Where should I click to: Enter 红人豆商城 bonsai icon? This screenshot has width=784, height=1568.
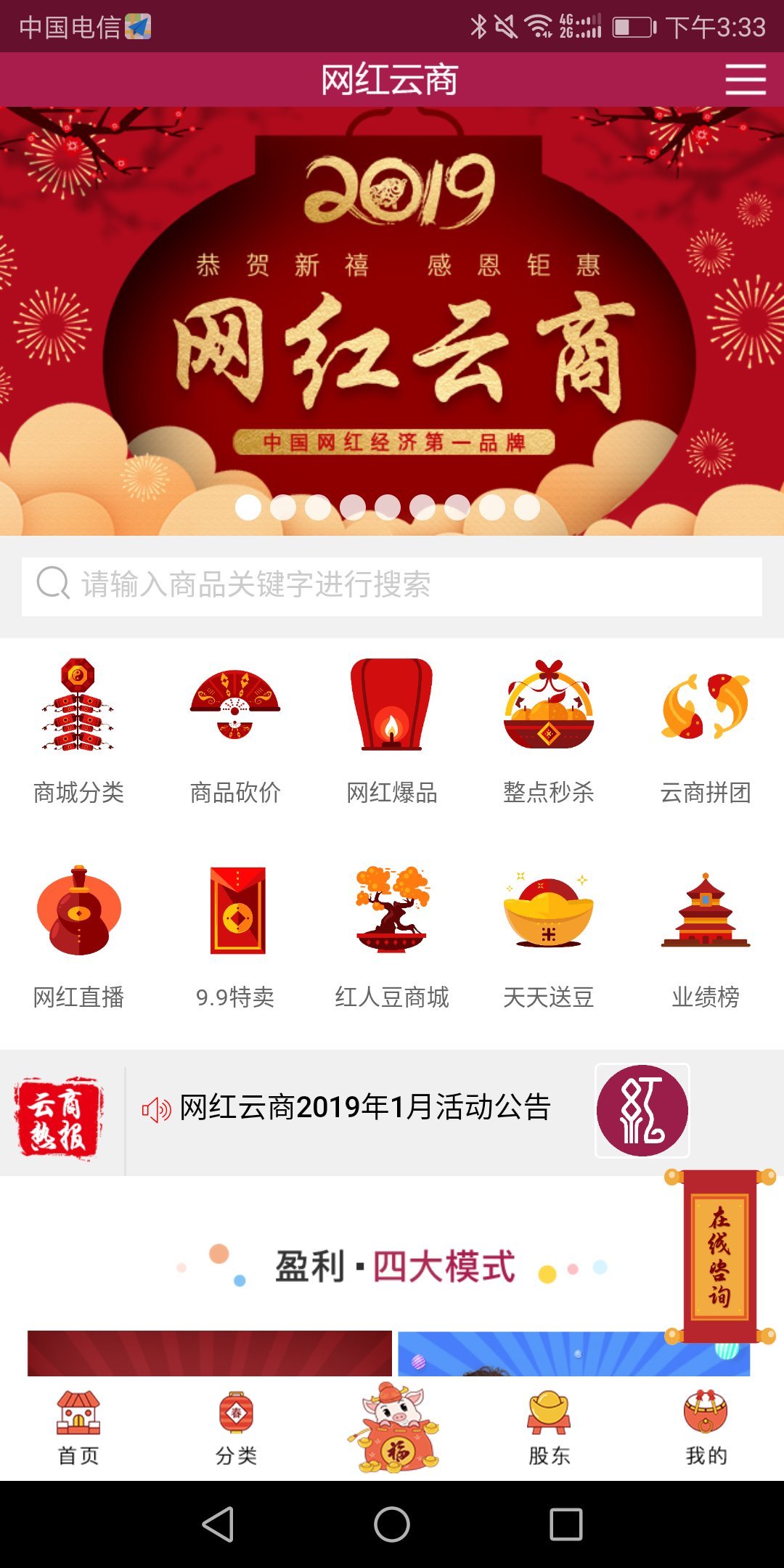pos(392,913)
